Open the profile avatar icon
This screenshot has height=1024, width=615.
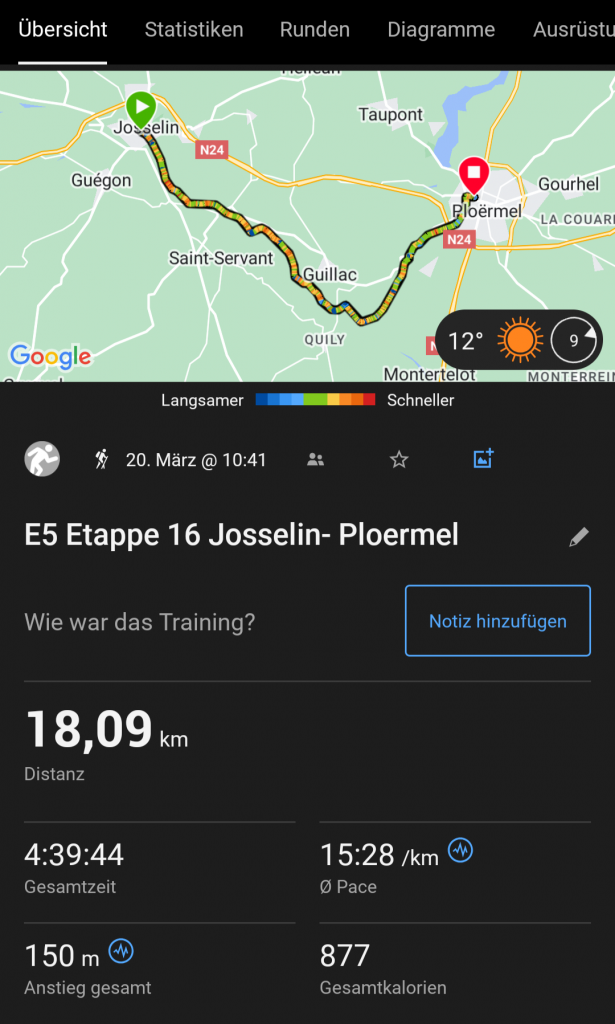[42, 459]
